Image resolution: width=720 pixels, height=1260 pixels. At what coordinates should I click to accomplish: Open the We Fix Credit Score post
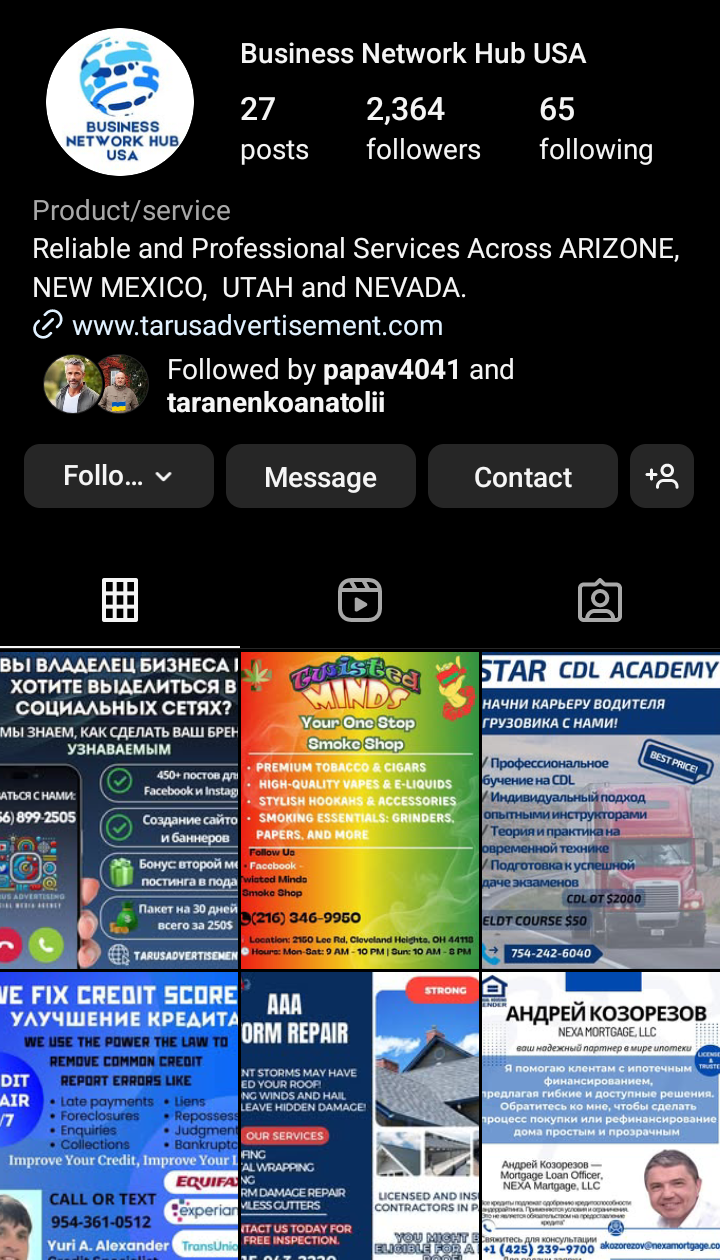pyautogui.click(x=119, y=1115)
